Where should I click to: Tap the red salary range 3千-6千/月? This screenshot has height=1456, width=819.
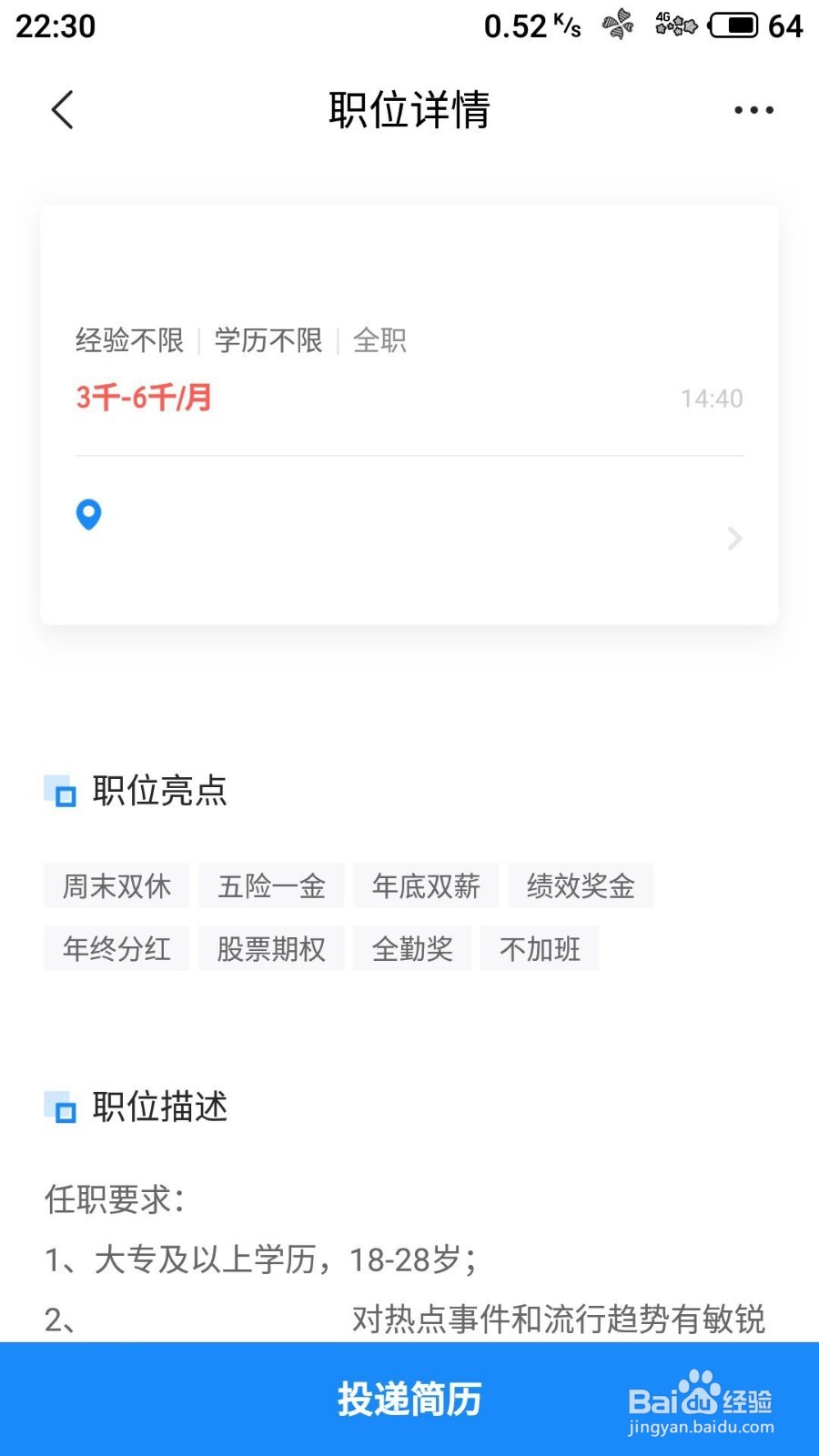141,398
